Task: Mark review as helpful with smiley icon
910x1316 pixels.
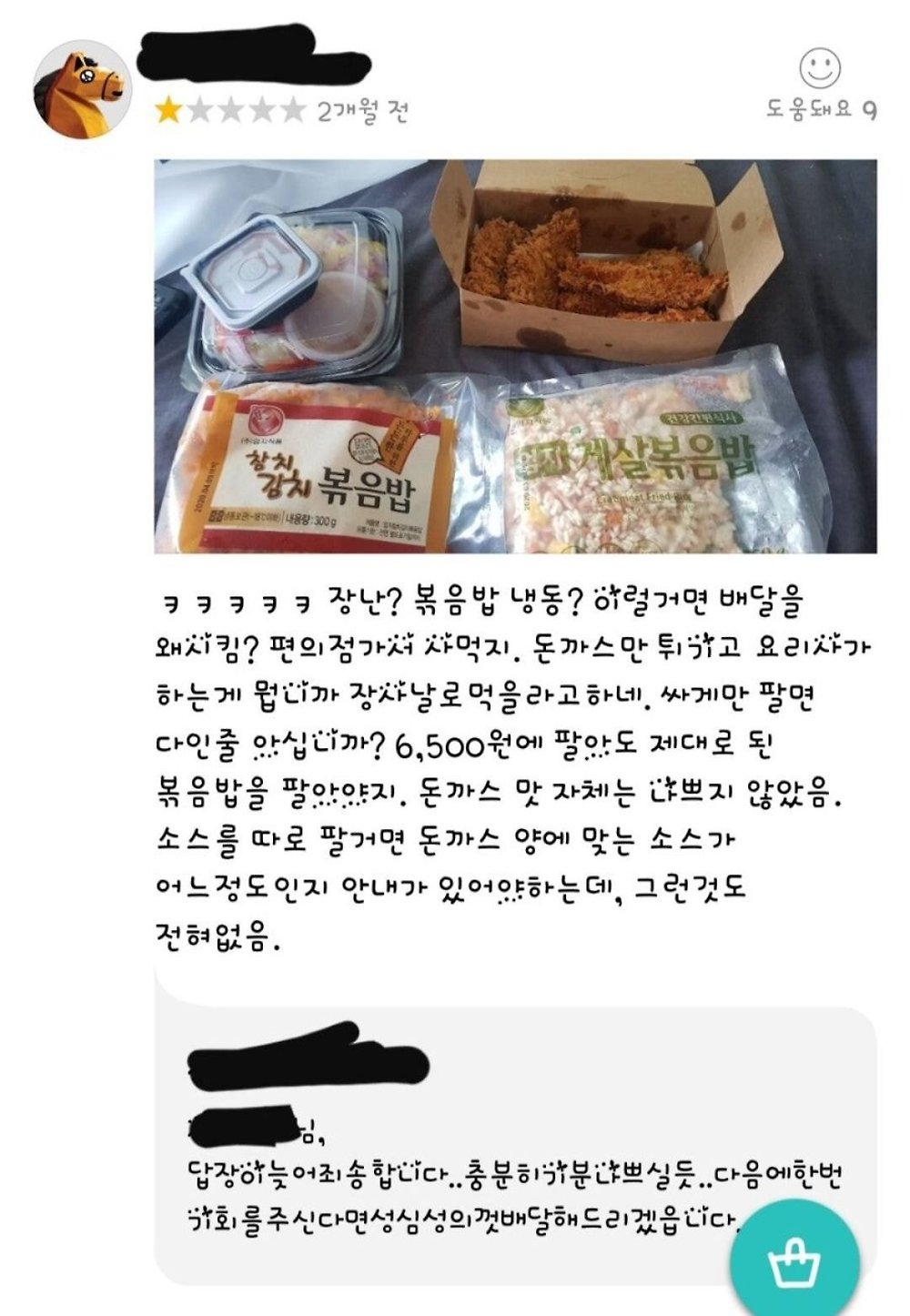Action: click(x=819, y=68)
